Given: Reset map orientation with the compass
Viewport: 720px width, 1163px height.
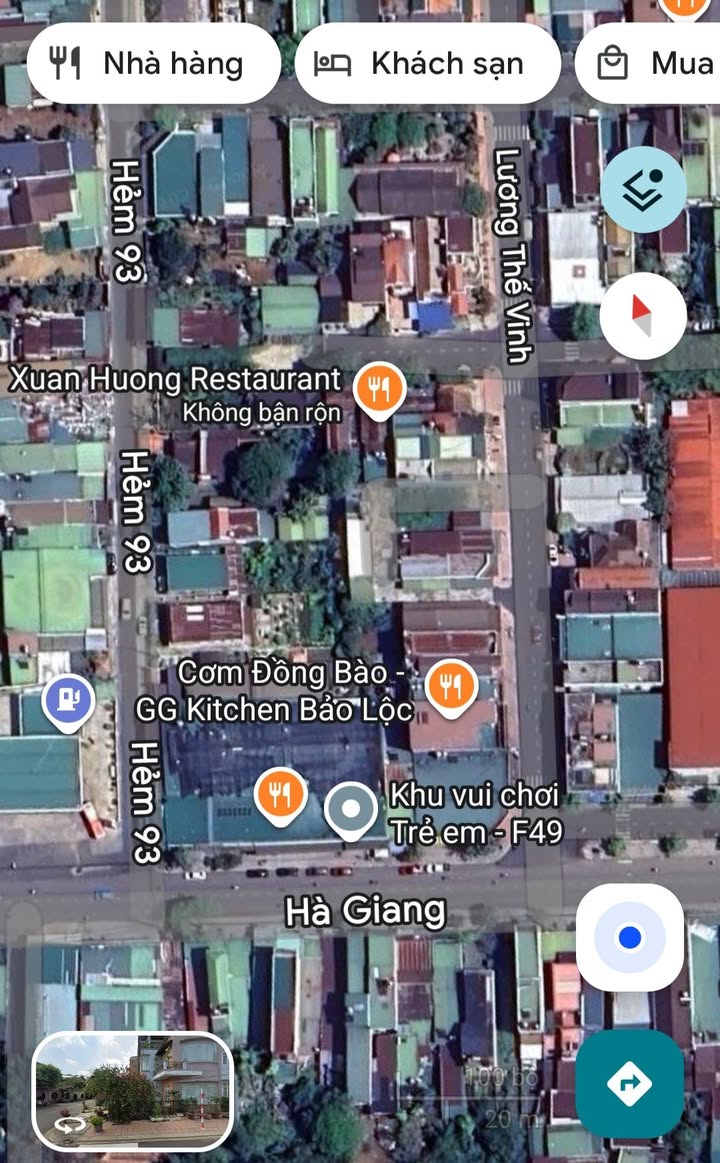Looking at the screenshot, I should point(643,316).
